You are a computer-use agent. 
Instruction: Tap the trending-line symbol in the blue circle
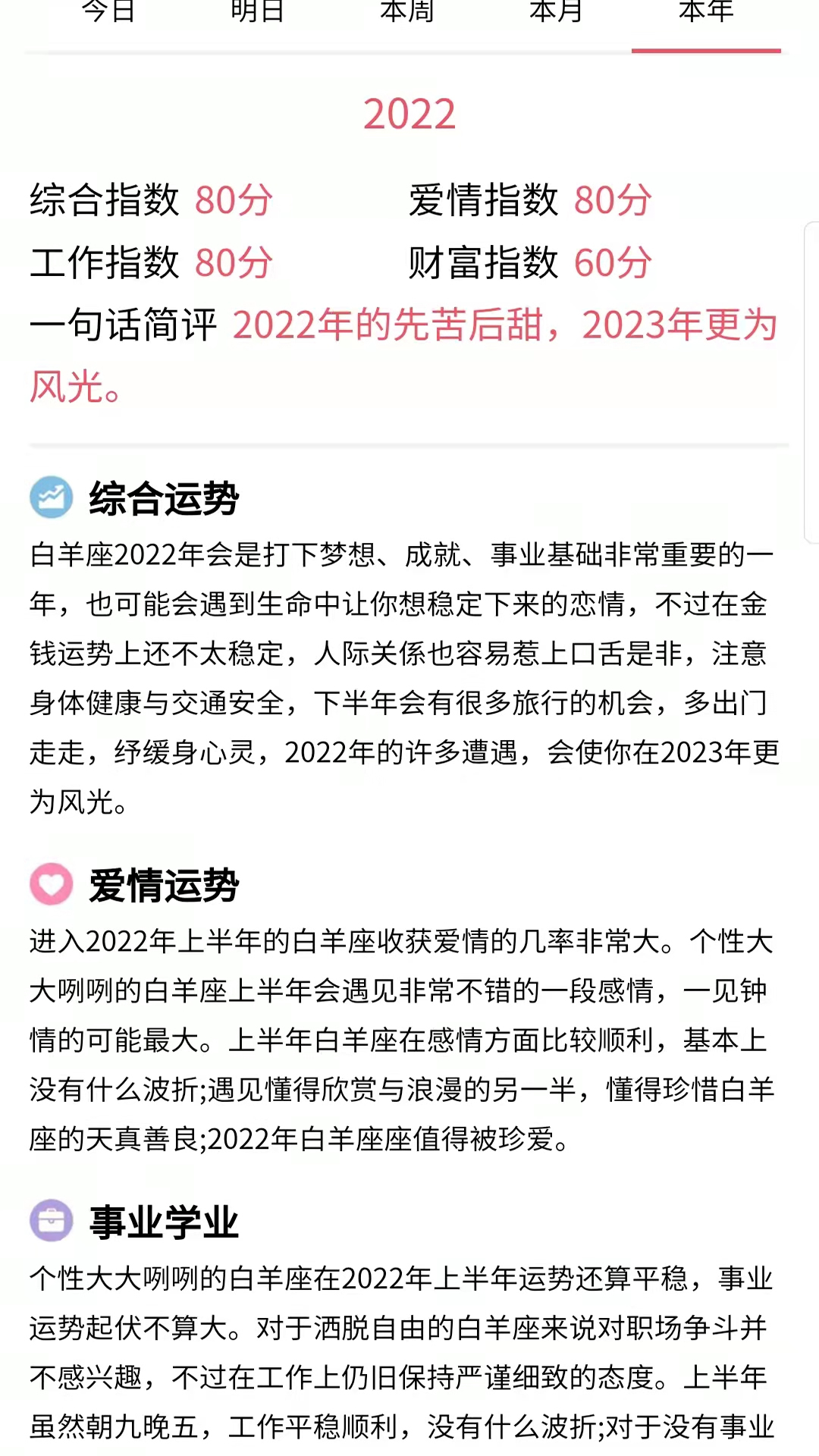(x=51, y=497)
